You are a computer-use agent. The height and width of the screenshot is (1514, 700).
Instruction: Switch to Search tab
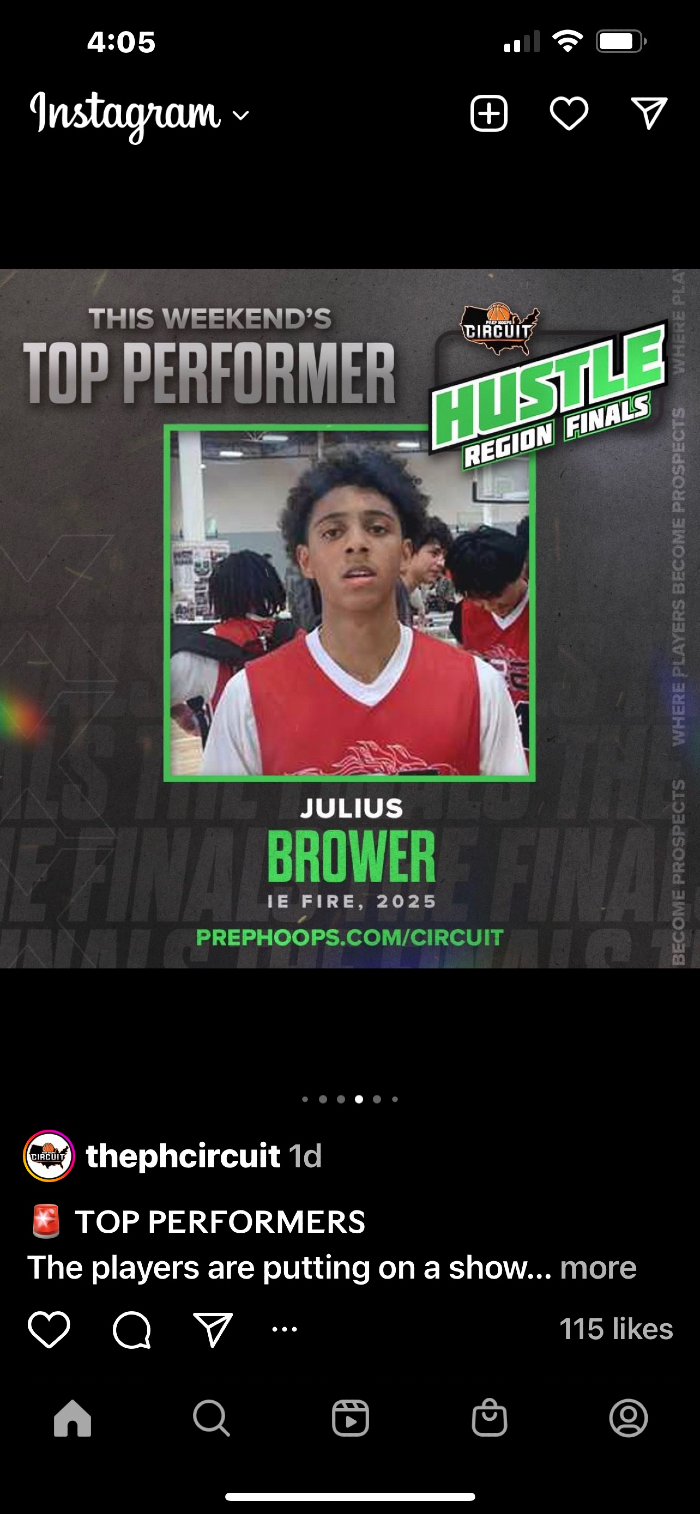pos(211,1418)
